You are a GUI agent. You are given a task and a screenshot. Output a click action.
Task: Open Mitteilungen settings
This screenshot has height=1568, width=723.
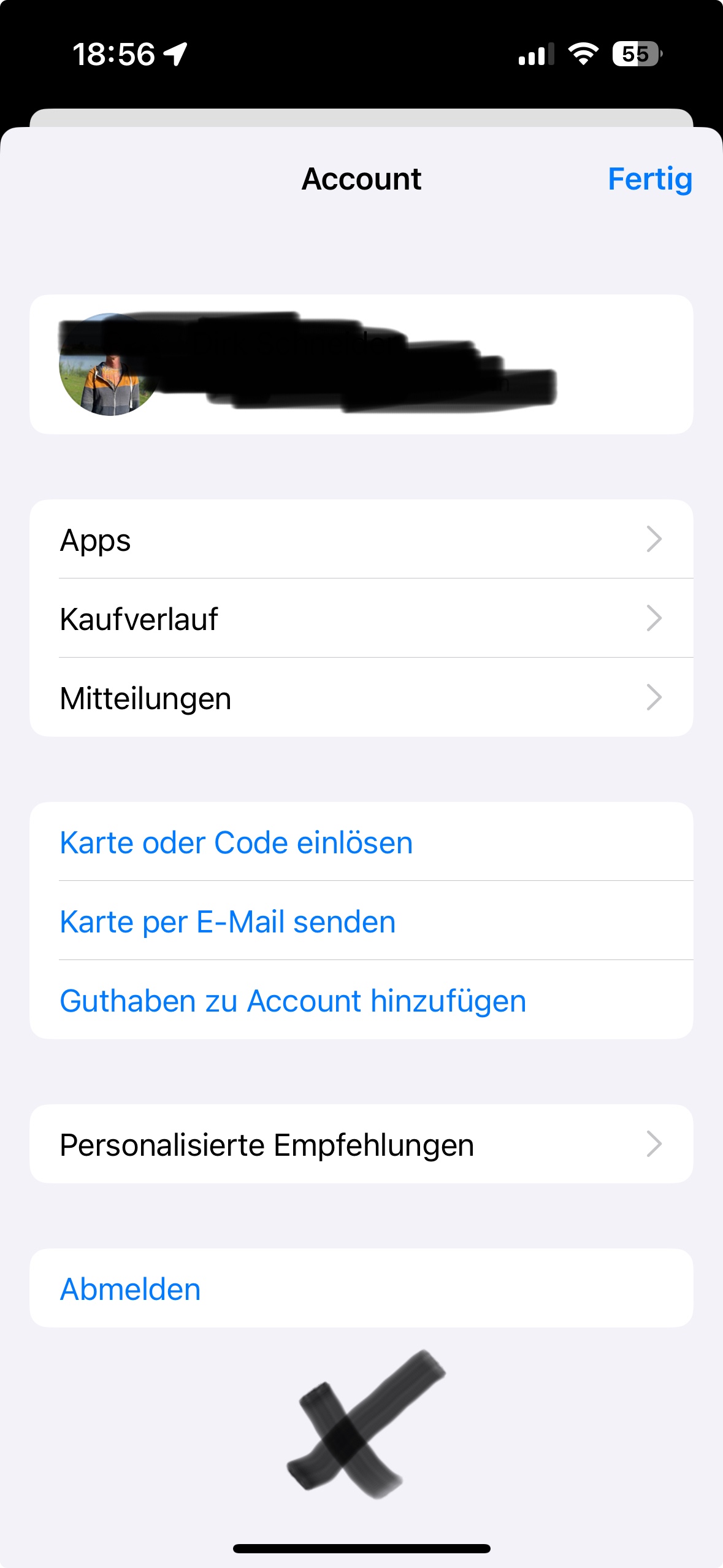[x=361, y=698]
